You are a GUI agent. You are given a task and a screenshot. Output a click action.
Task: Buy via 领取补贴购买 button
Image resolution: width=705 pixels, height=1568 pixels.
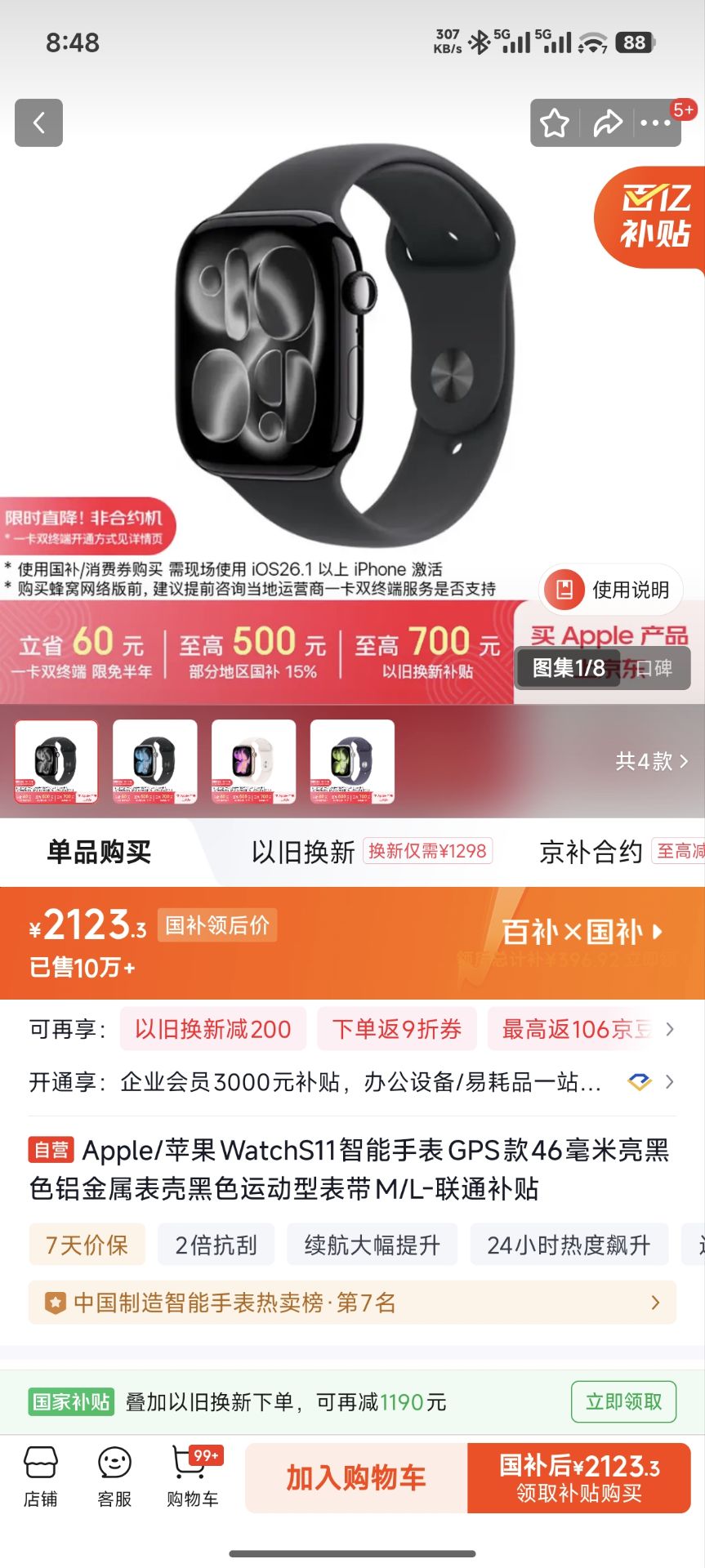[579, 1478]
